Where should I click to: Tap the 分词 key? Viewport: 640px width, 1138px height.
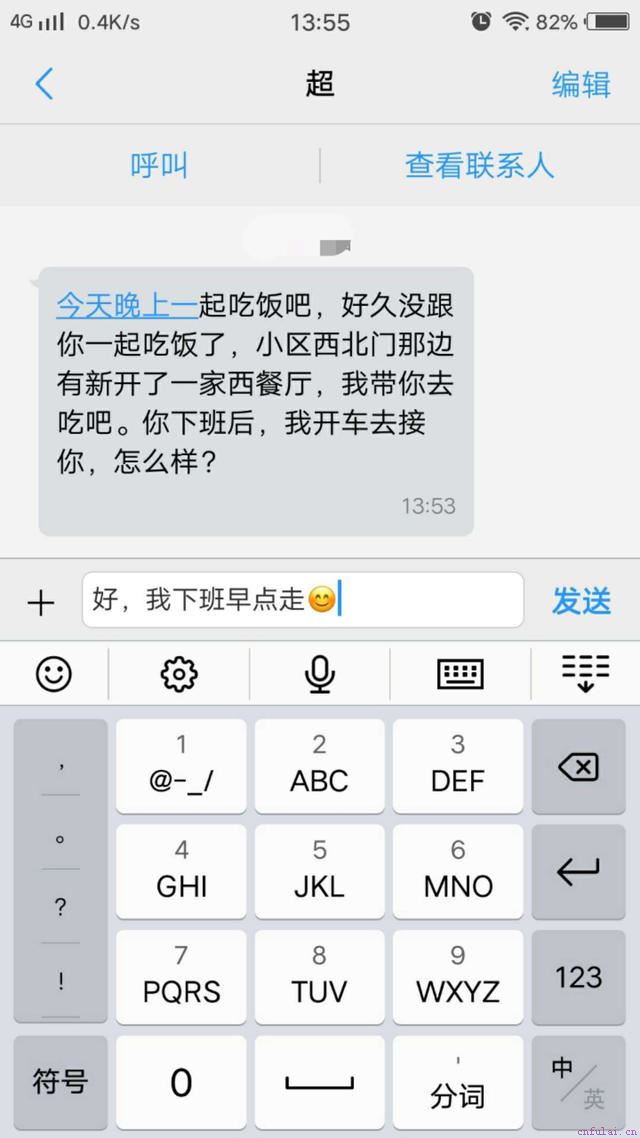(x=457, y=1083)
